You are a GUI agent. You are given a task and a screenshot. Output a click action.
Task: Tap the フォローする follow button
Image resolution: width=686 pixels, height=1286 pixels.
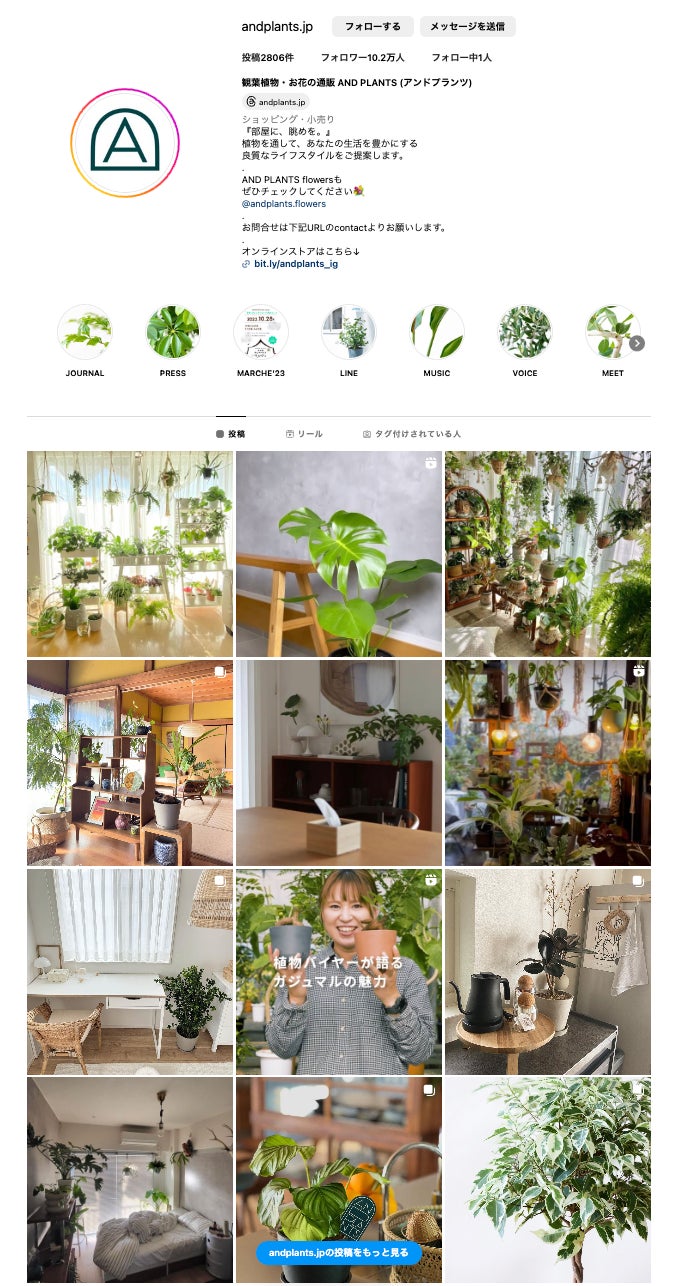[x=372, y=27]
